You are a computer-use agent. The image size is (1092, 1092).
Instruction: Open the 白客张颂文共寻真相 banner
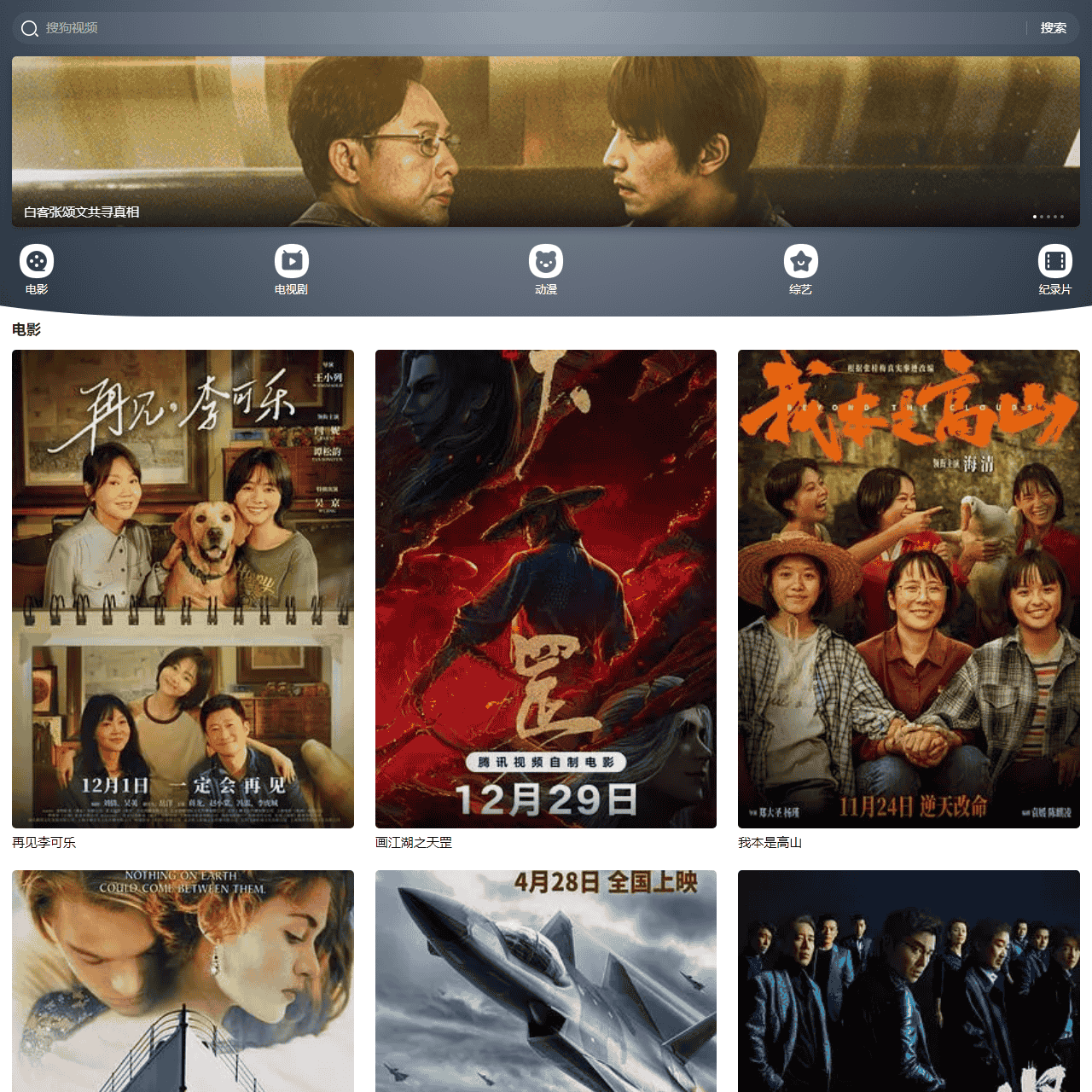tap(546, 142)
